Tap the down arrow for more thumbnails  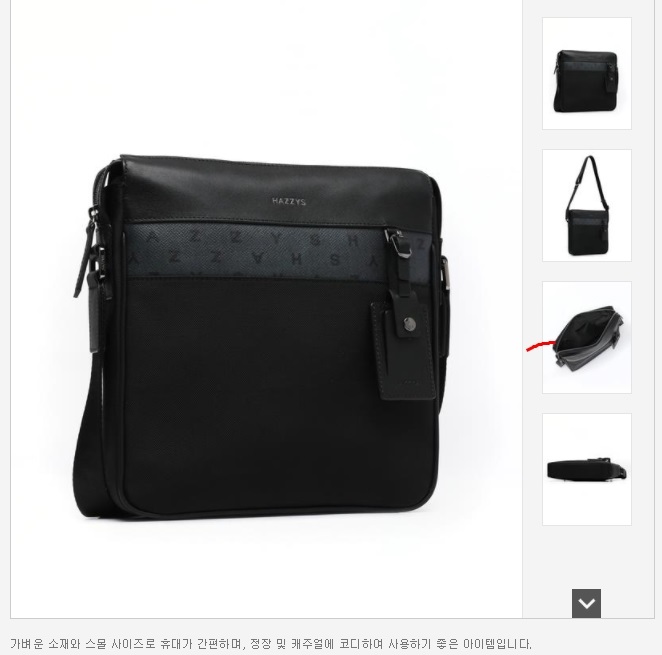(x=586, y=603)
